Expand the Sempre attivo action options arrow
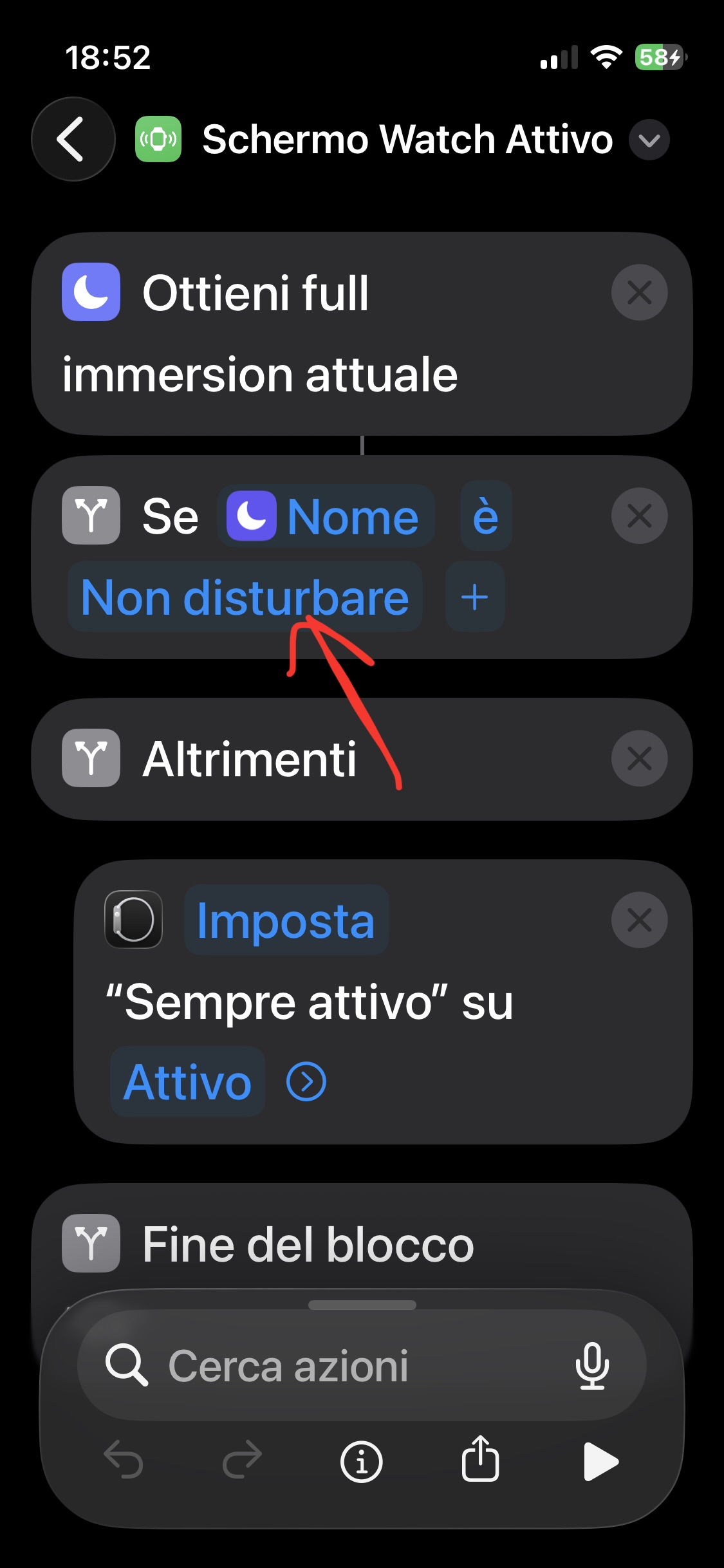Screen dimensions: 724x1568 click(306, 1083)
